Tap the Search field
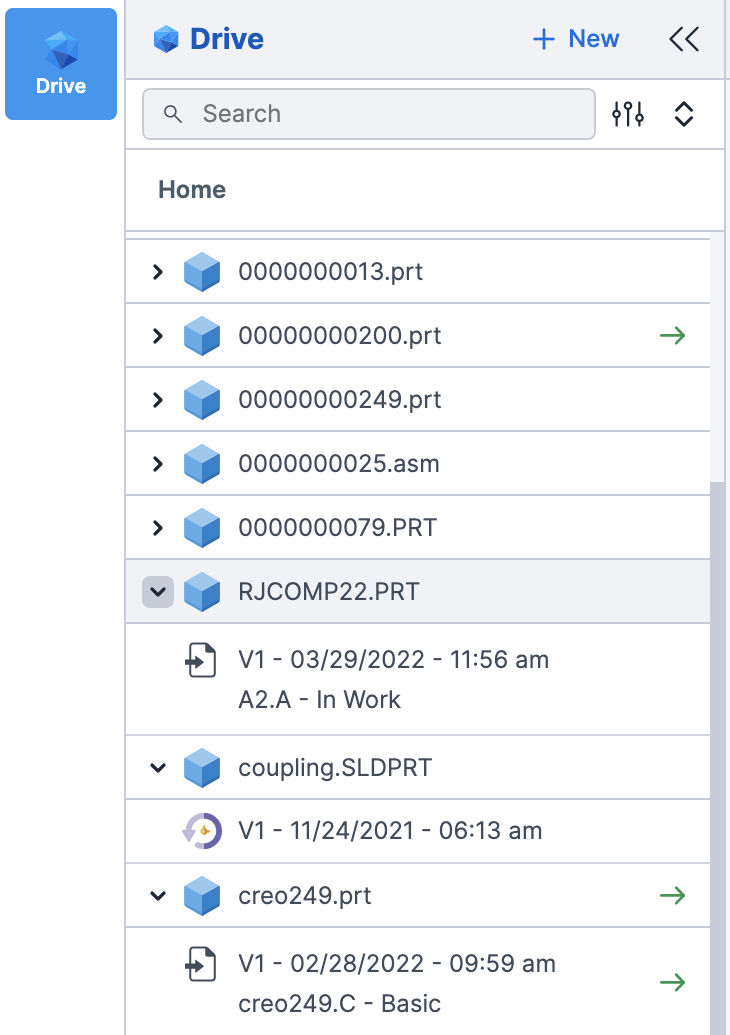730x1035 pixels. pyautogui.click(x=368, y=114)
